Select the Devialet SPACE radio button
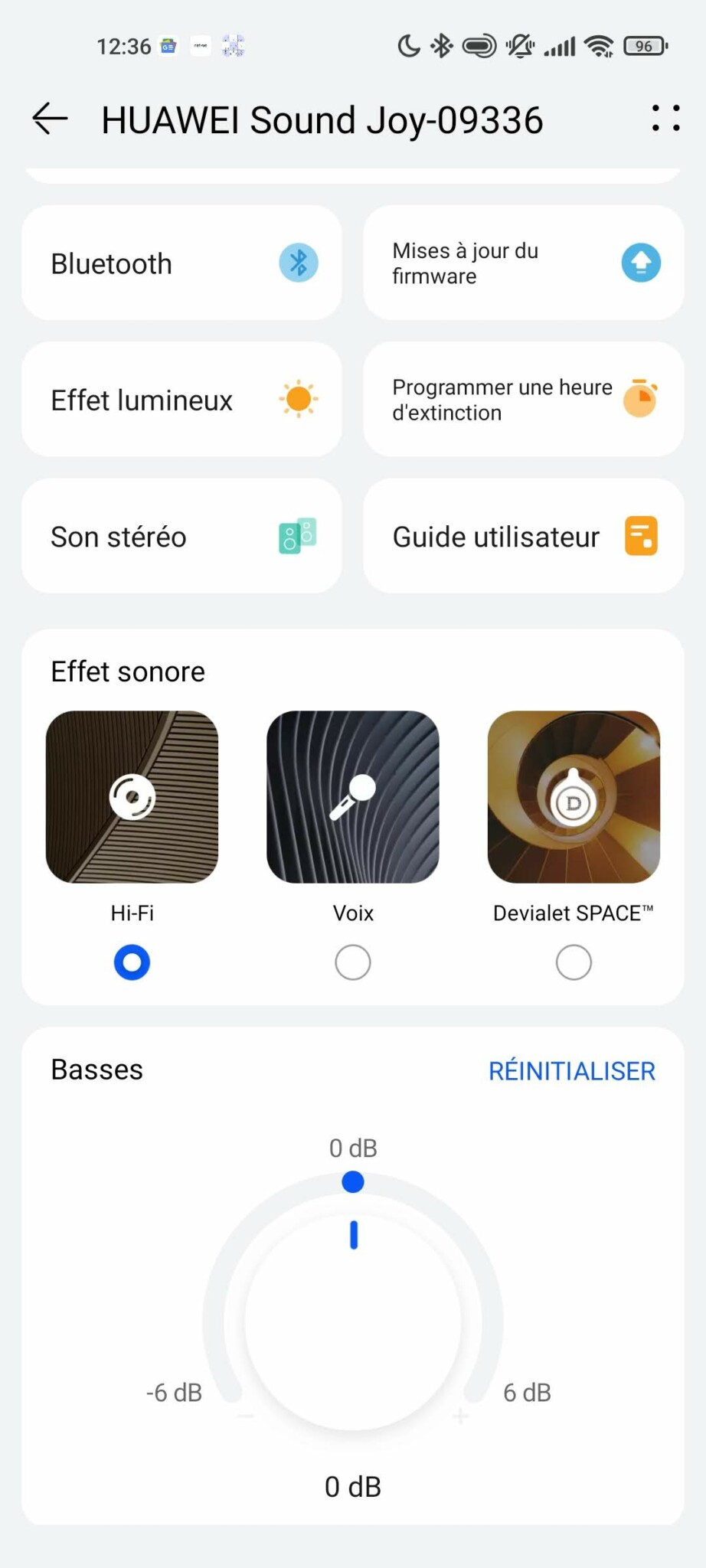Viewport: 706px width, 1568px height. (x=574, y=962)
